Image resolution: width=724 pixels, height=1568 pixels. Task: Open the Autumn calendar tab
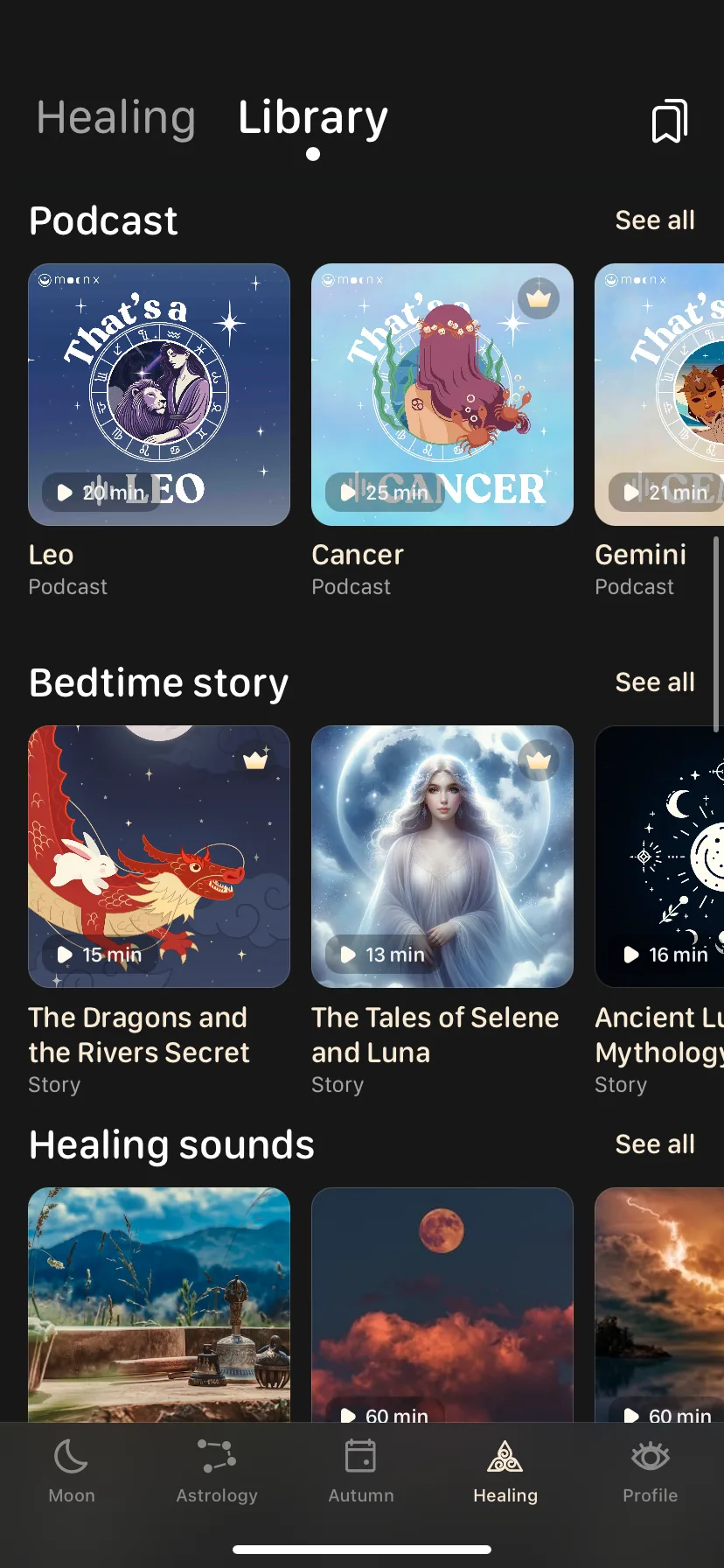(x=361, y=1472)
